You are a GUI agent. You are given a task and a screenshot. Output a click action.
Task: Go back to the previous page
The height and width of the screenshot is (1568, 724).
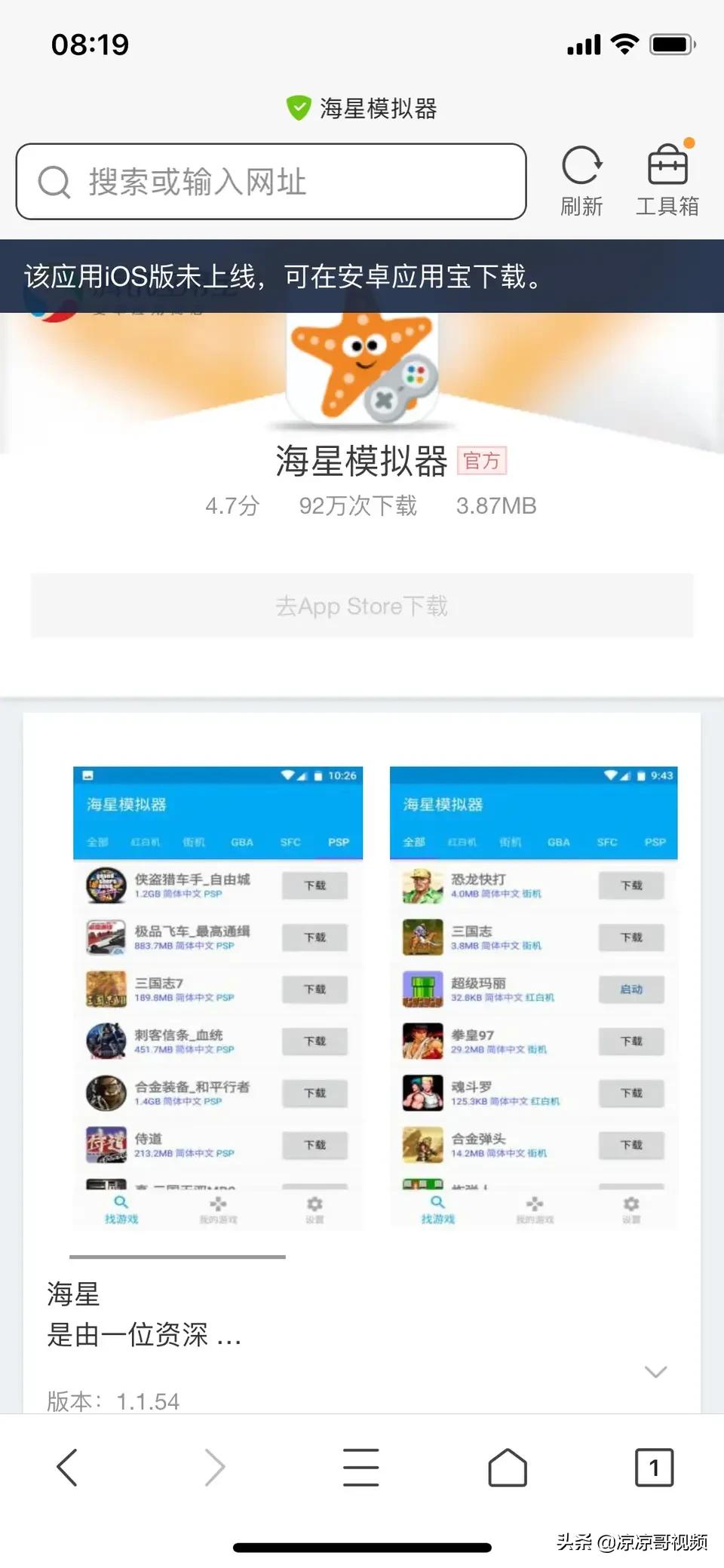tap(68, 1467)
